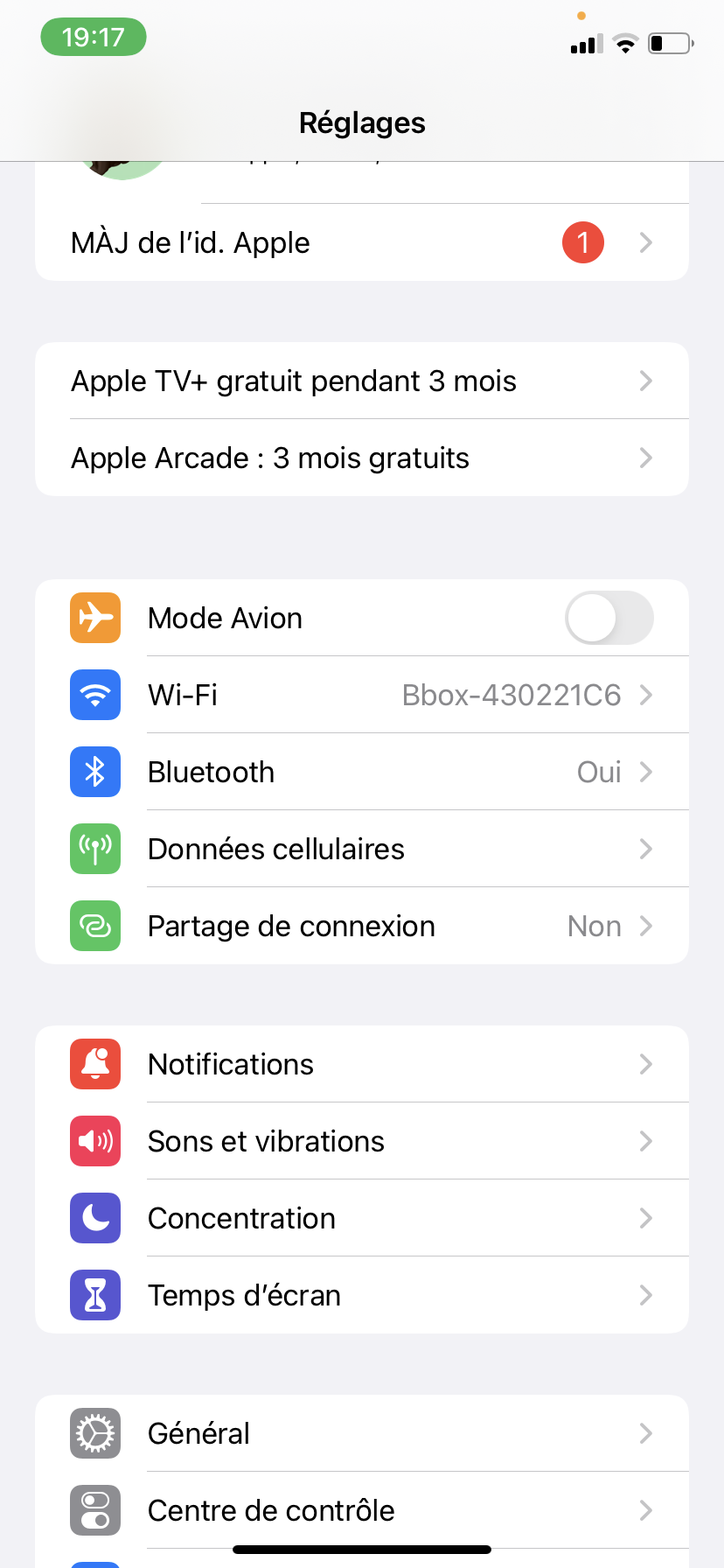This screenshot has height=1568, width=724.
Task: Toggle Mode Avion switch on
Action: [609, 618]
